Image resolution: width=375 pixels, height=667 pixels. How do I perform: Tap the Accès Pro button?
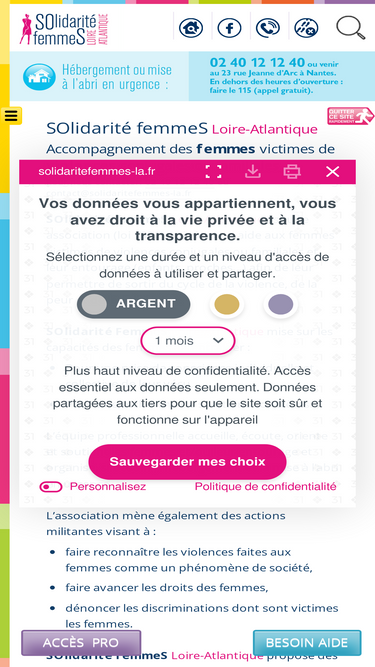point(81,642)
